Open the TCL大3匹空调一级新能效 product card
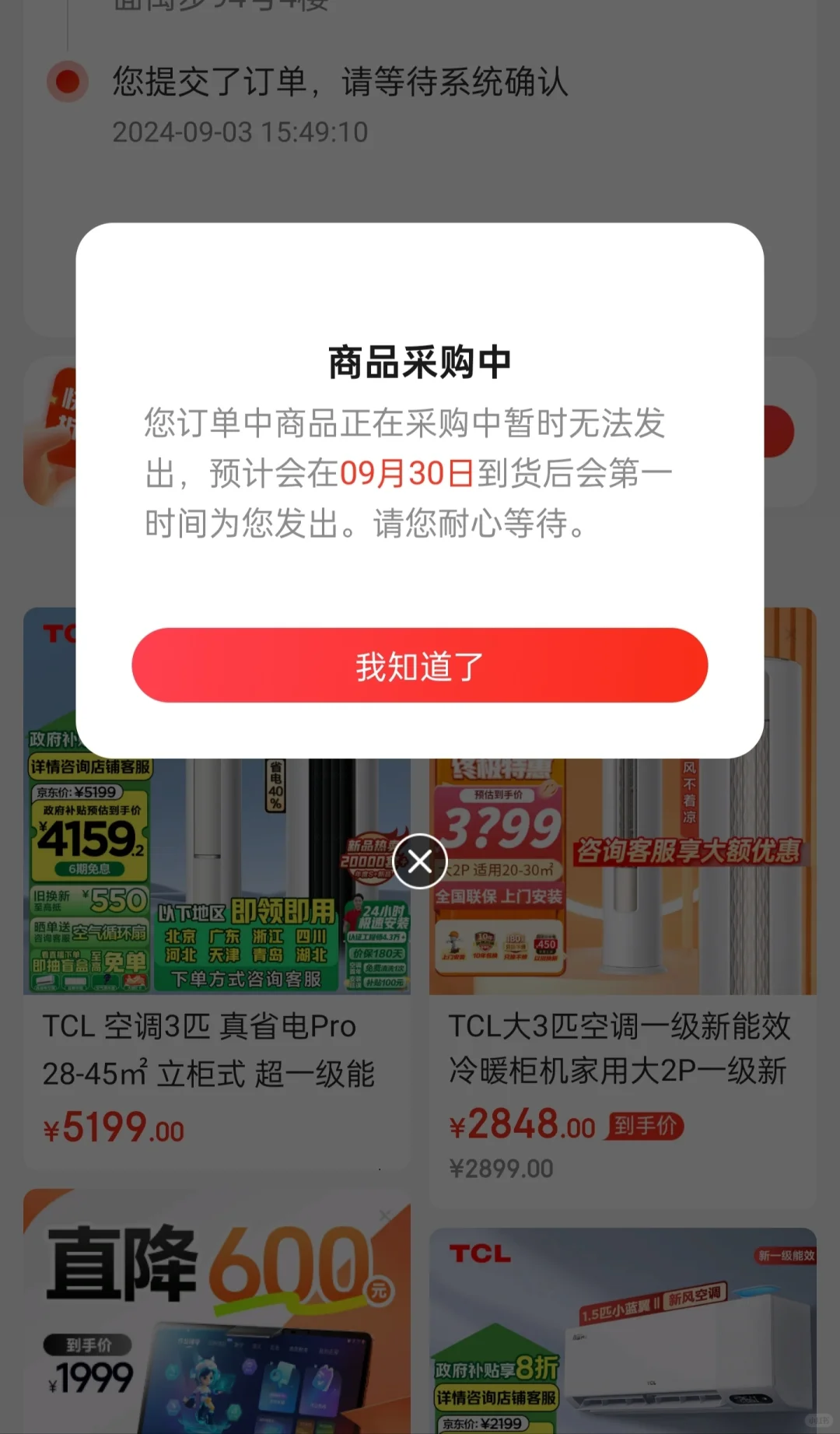The image size is (840, 1434). [621, 1050]
